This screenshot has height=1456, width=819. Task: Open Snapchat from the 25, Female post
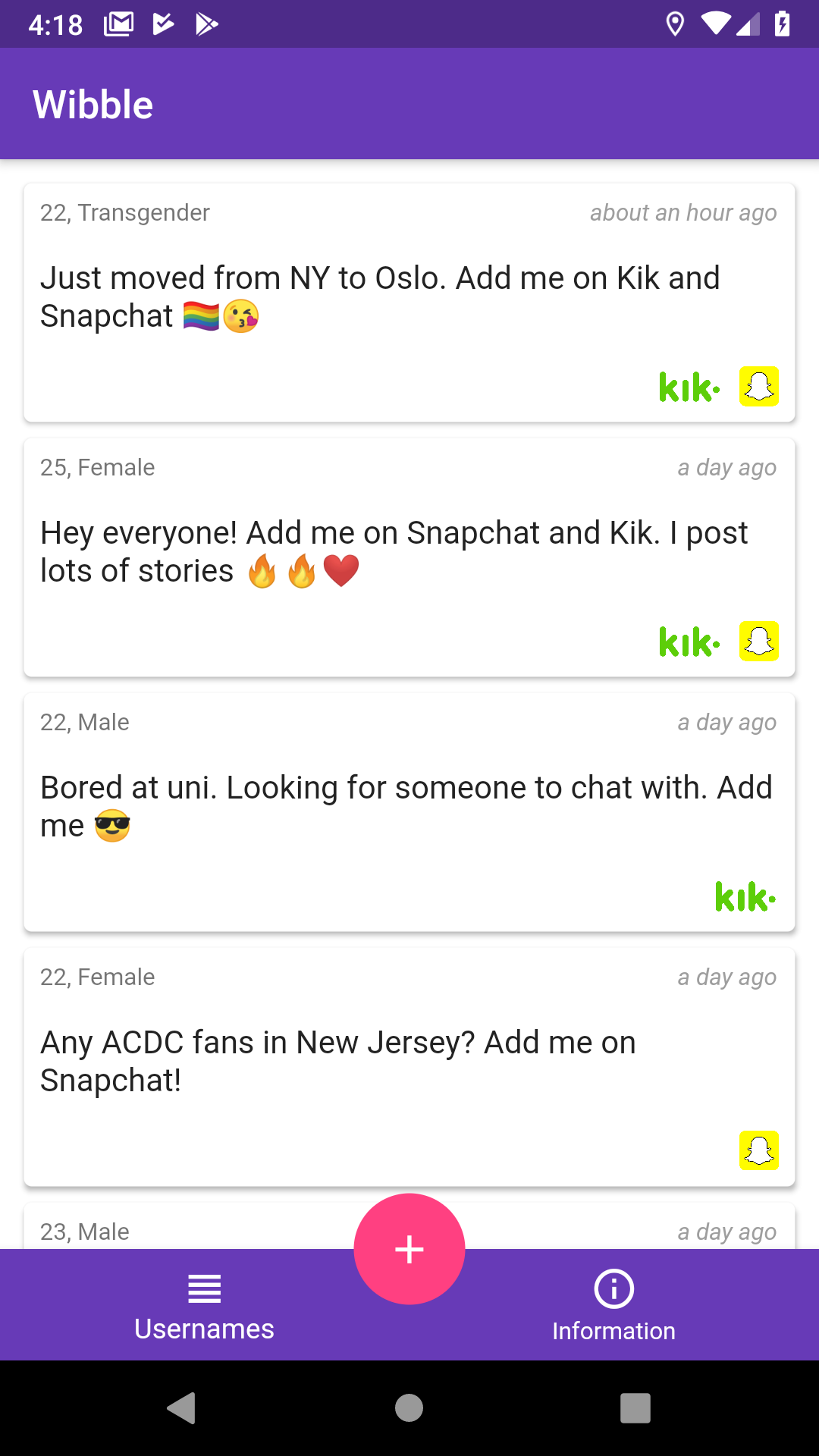point(759,642)
